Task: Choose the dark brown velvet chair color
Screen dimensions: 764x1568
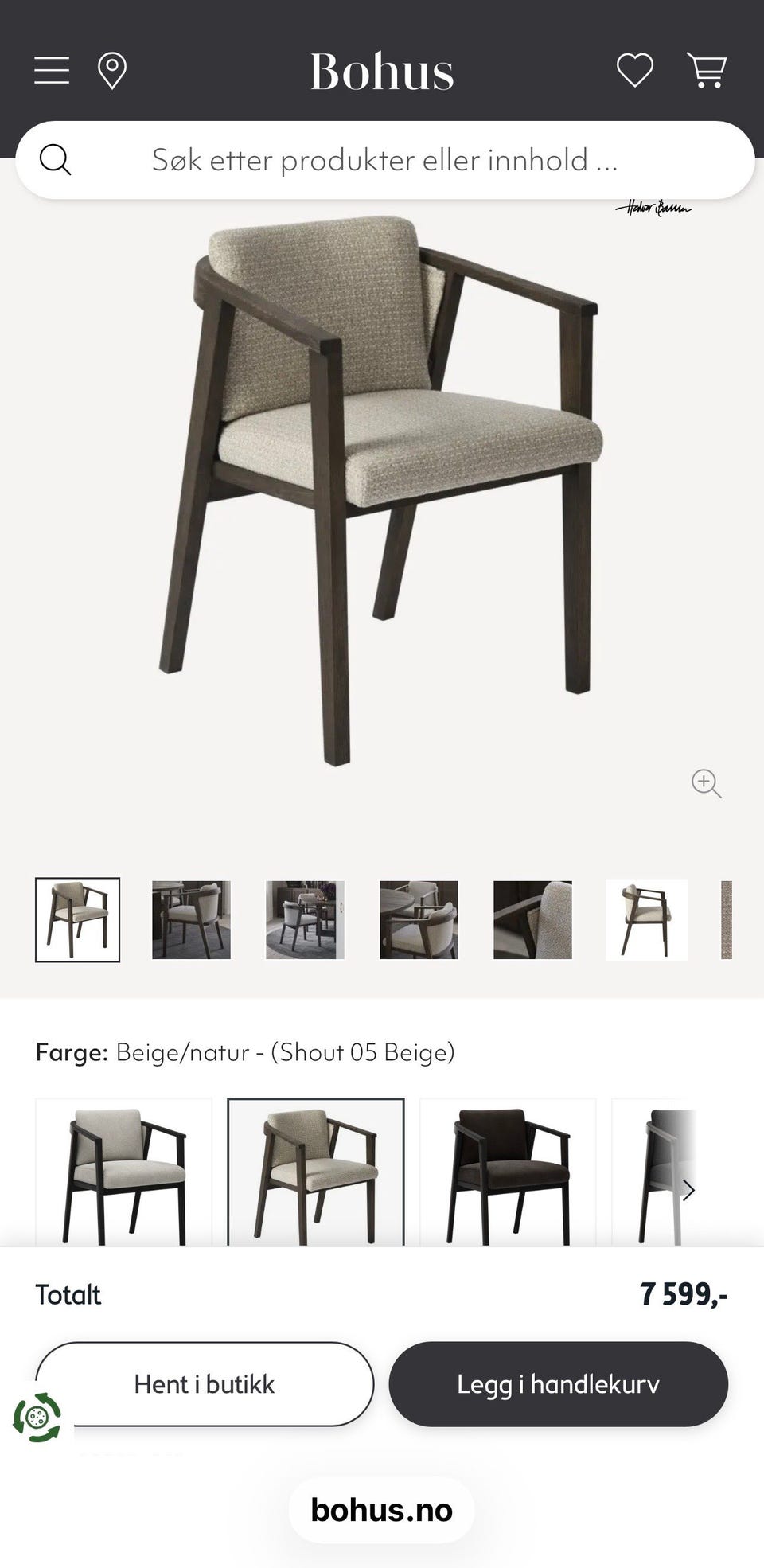Action: point(508,1172)
